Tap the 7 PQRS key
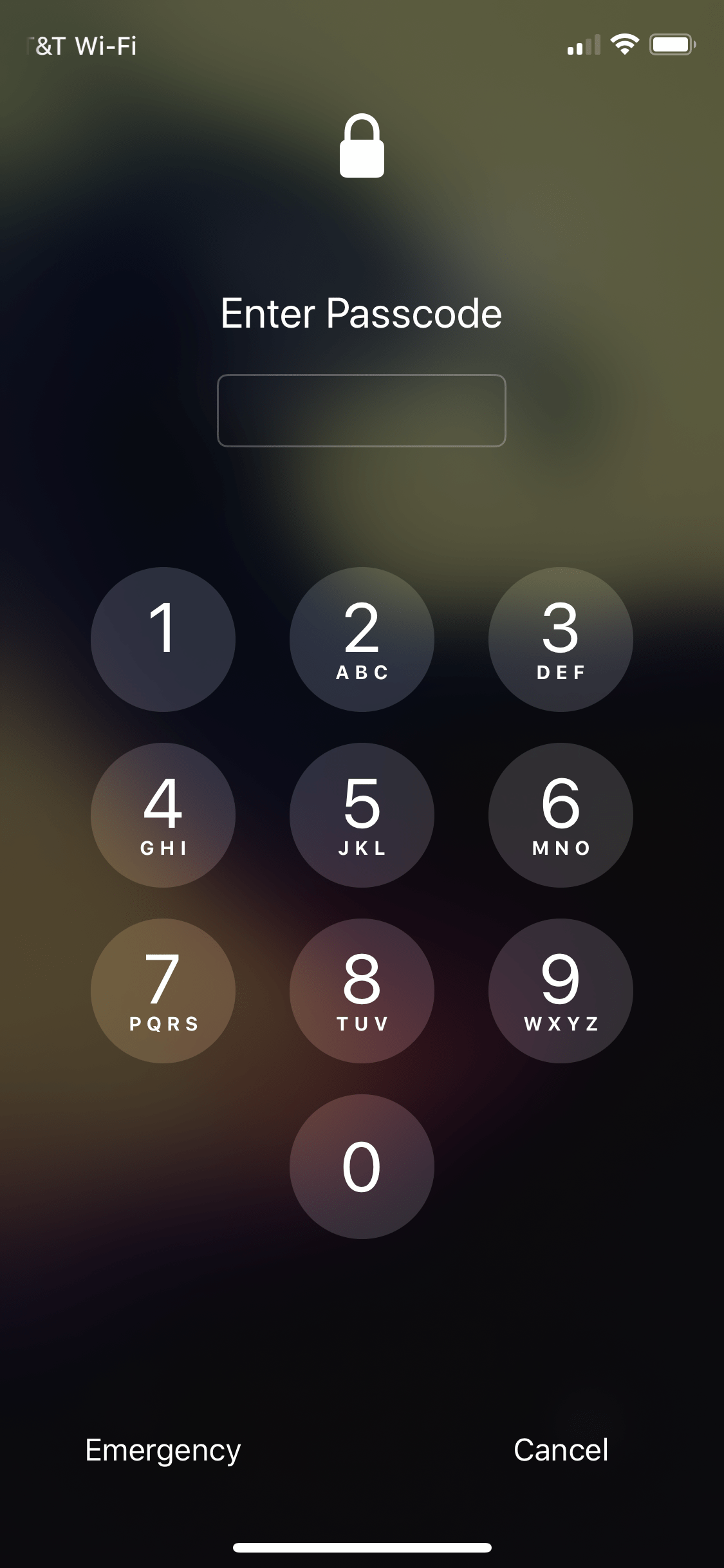 coord(163,991)
